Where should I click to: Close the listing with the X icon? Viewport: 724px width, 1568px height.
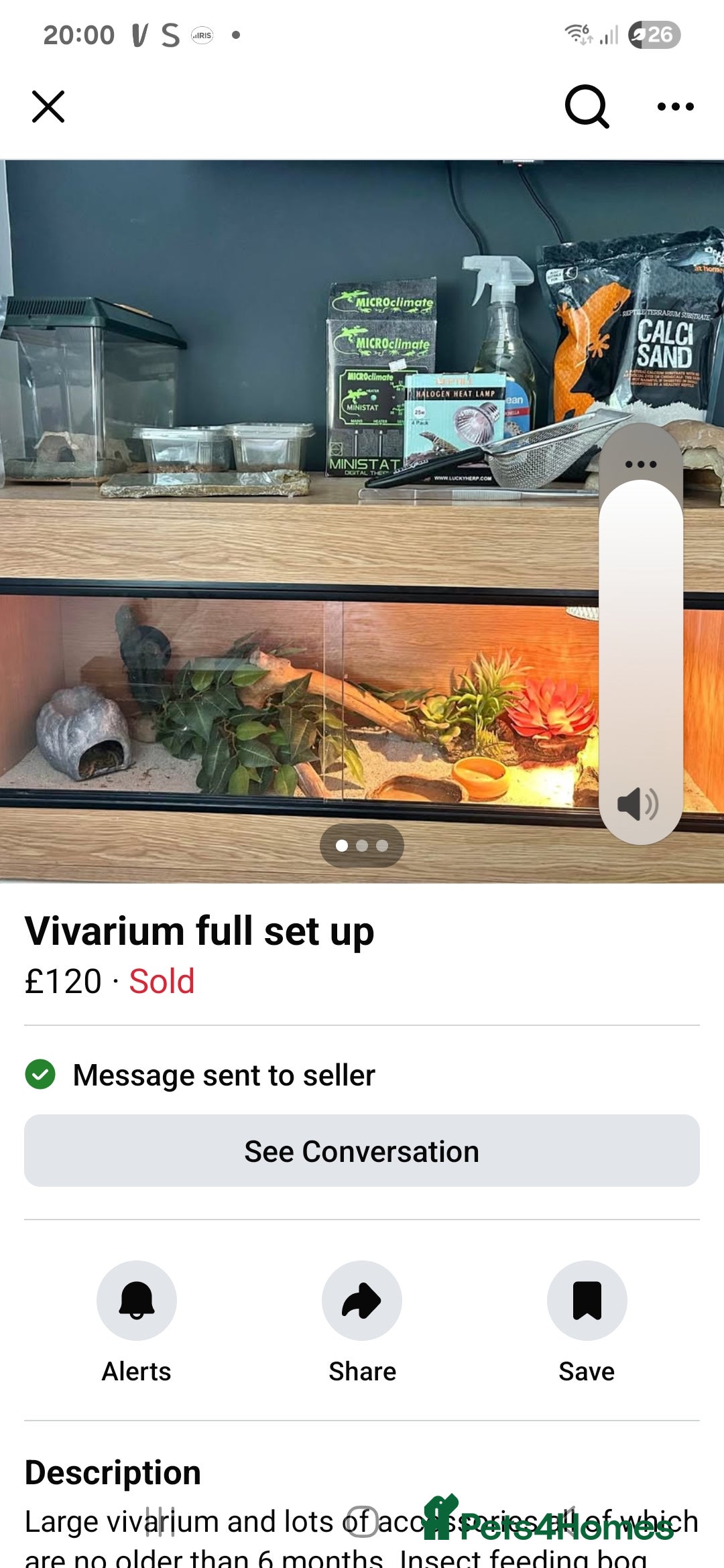[x=48, y=107]
